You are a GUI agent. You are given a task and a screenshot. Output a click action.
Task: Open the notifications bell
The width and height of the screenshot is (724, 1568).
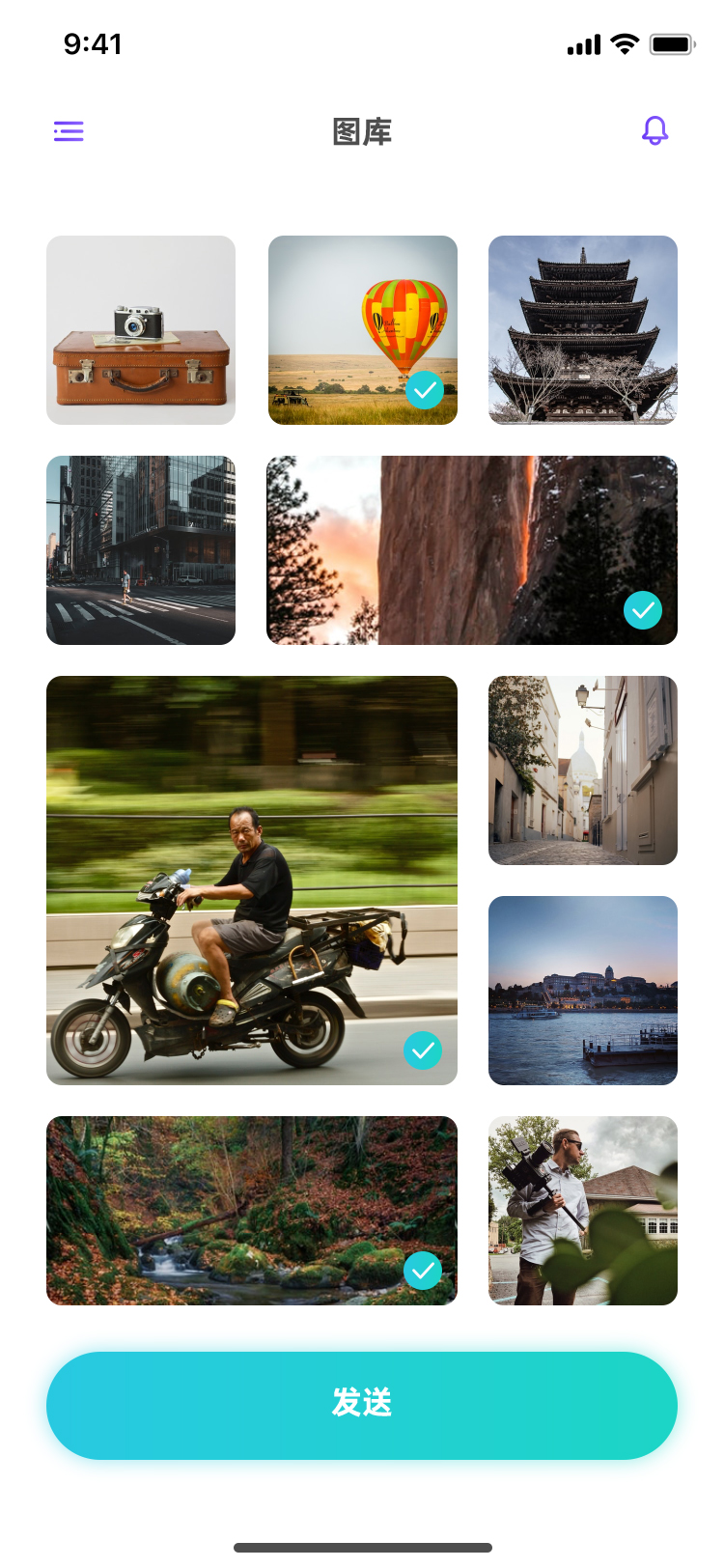tap(654, 130)
